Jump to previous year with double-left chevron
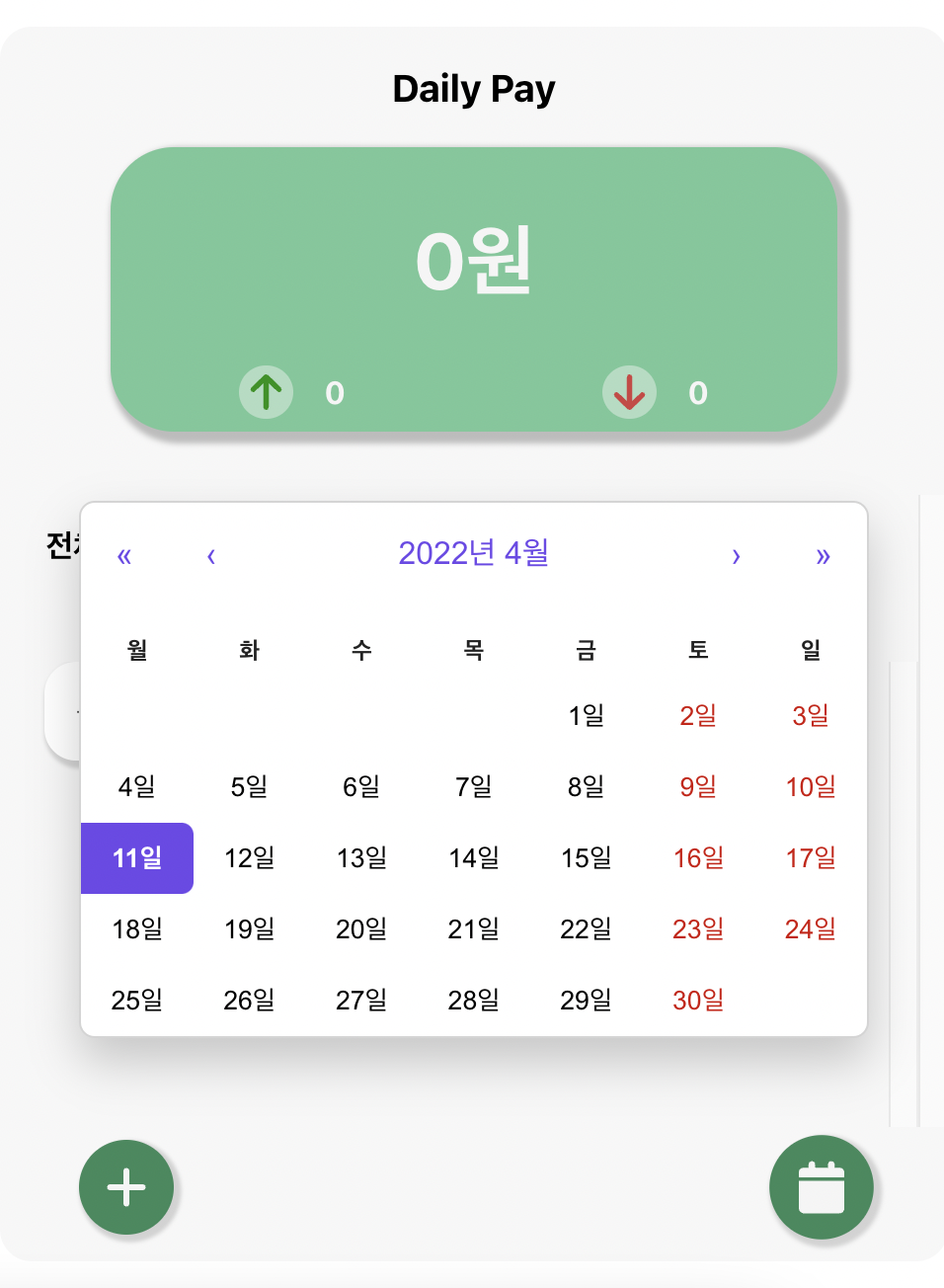The height and width of the screenshot is (1288, 944). [123, 556]
